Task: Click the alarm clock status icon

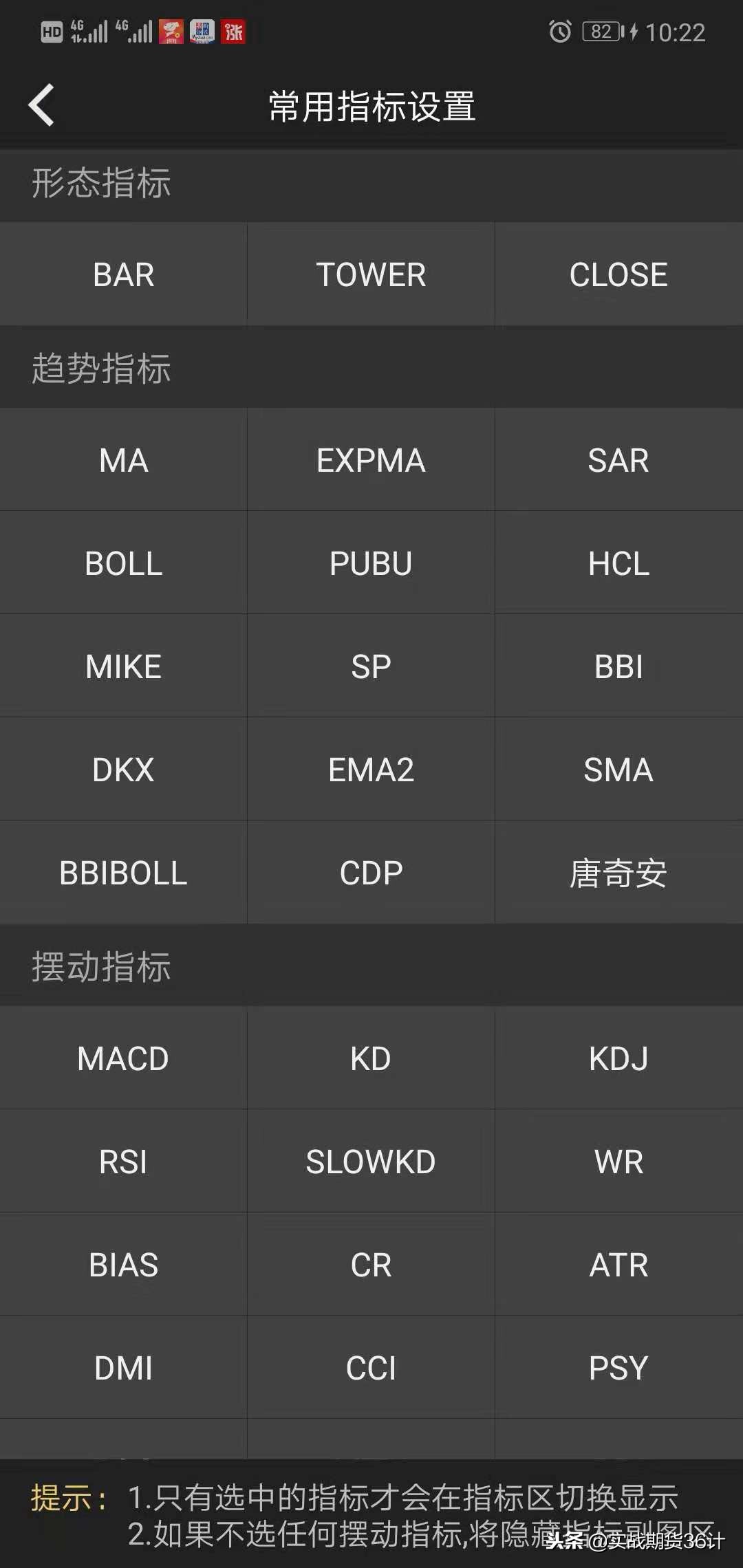Action: 559,32
